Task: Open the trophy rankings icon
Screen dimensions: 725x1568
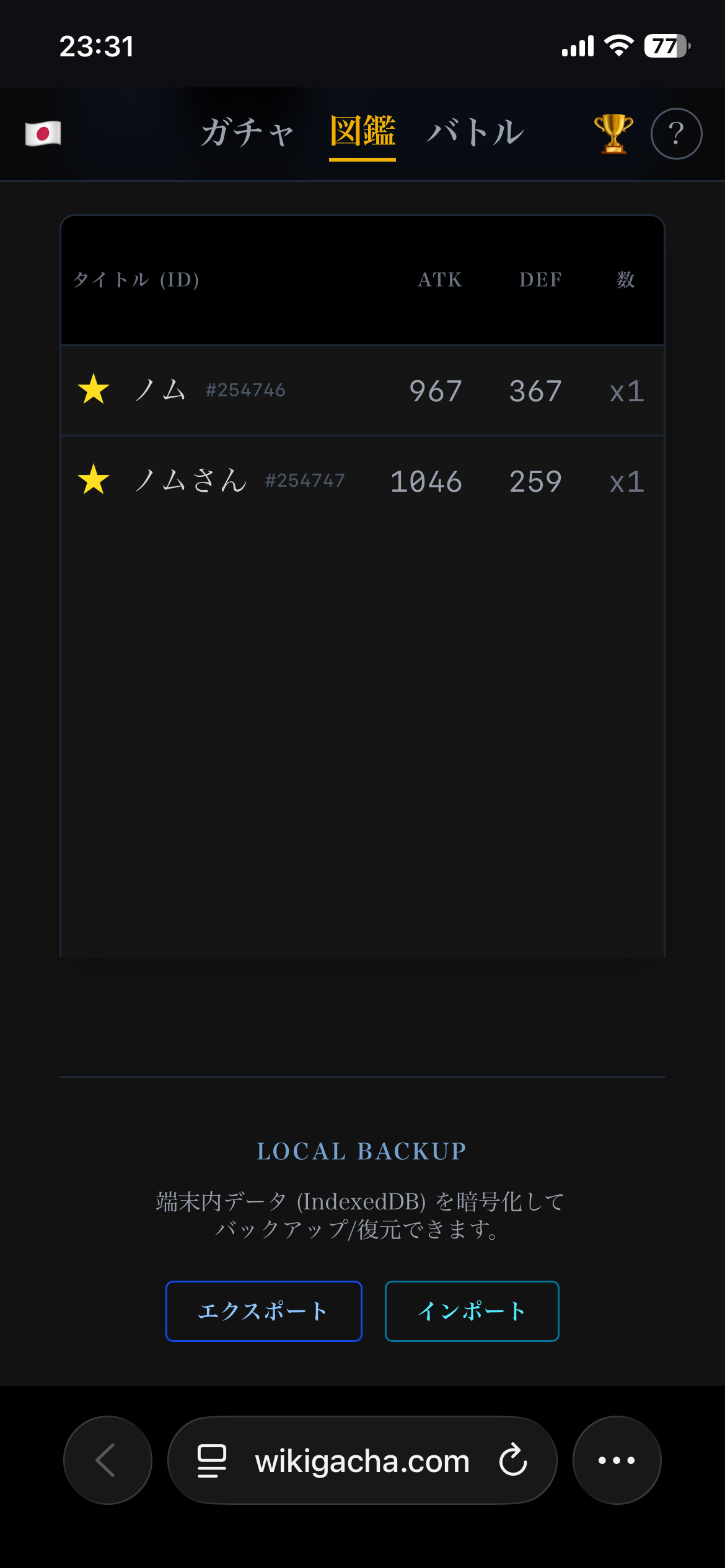Action: click(613, 133)
